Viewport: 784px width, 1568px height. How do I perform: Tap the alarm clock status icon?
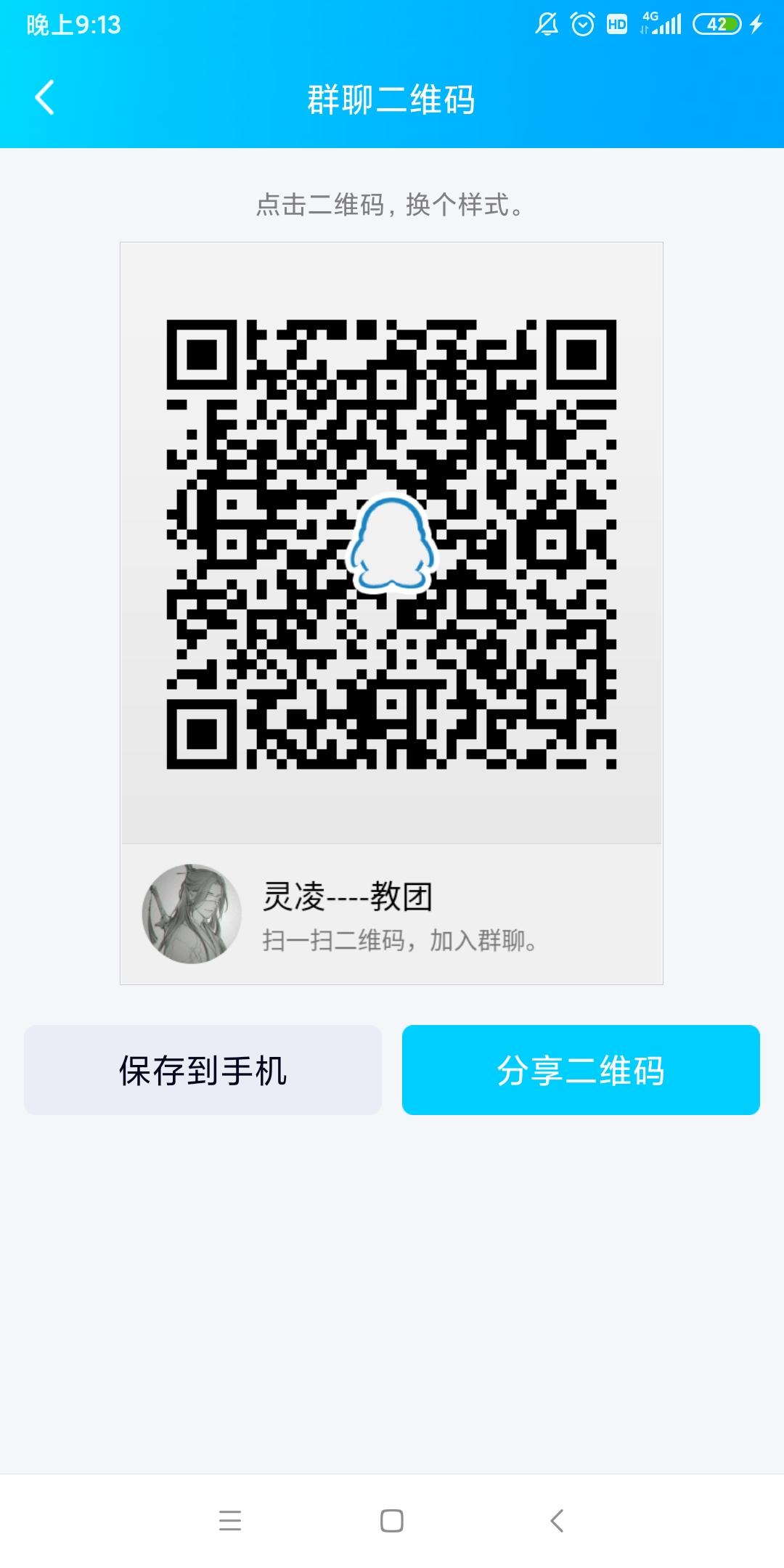[x=581, y=23]
